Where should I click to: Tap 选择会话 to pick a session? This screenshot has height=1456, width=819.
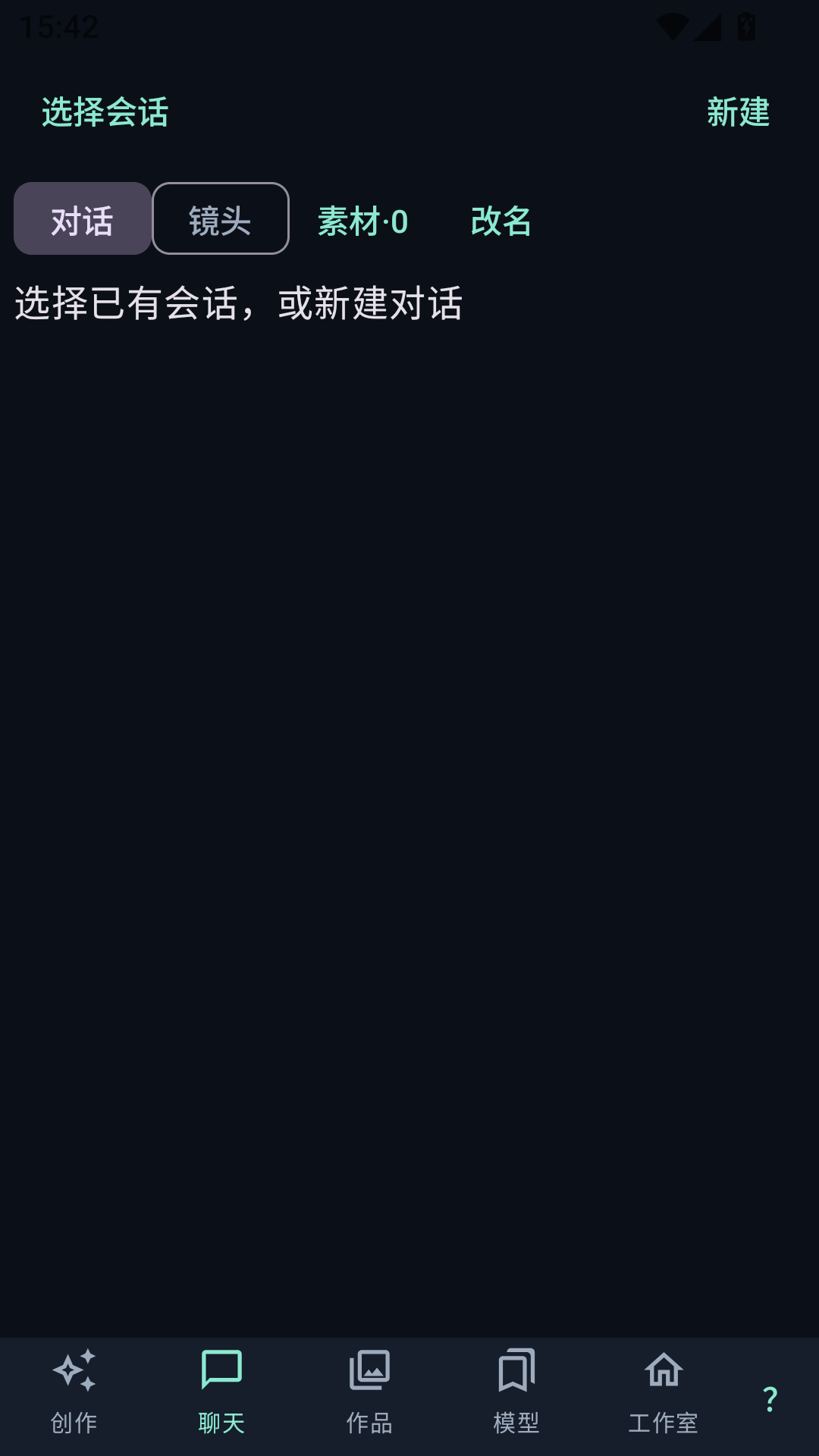(105, 112)
